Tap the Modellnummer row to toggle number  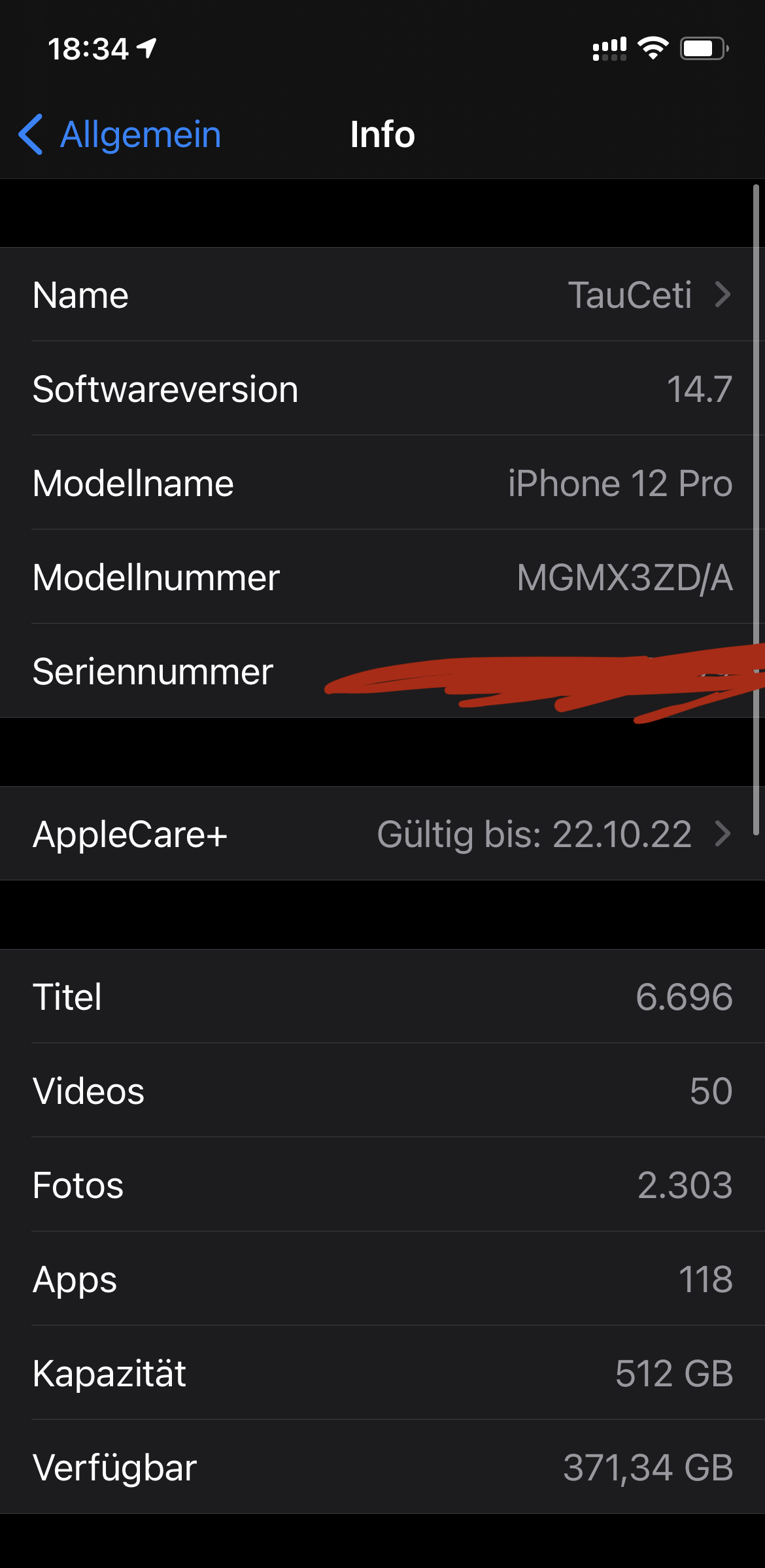pos(382,578)
